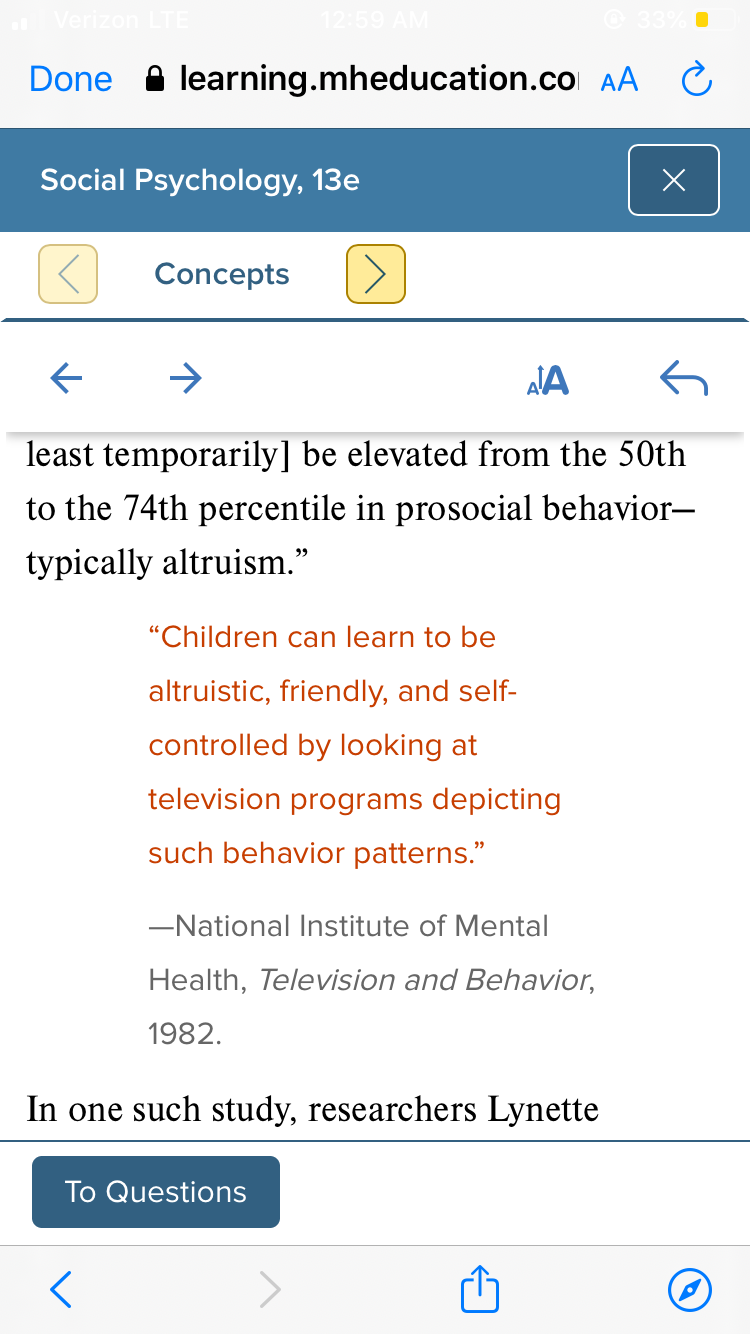Adjust the reading font size
Viewport: 750px width, 1334px height.
(x=548, y=379)
